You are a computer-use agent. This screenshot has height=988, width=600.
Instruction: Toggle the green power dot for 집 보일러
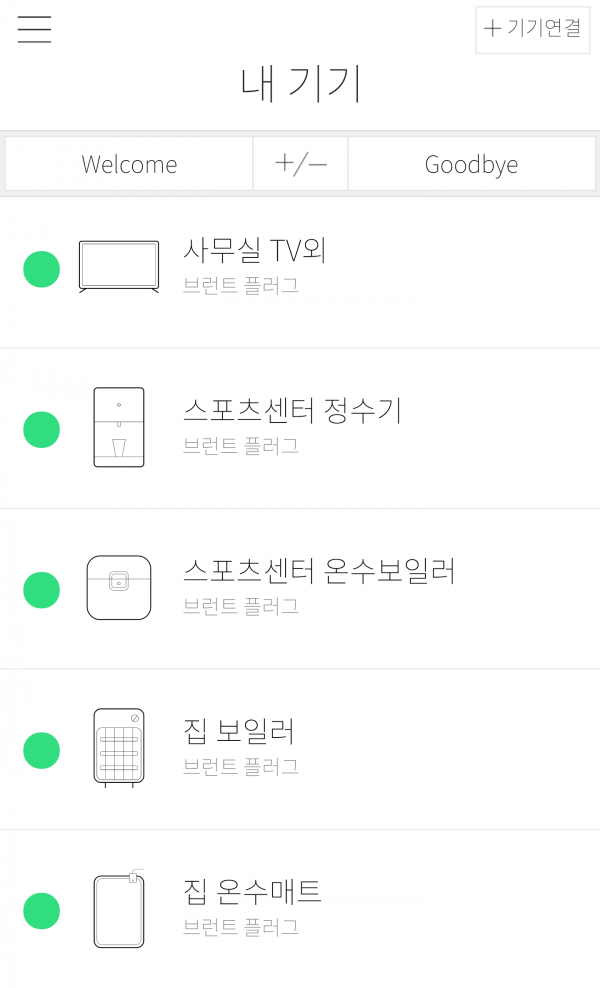point(42,750)
